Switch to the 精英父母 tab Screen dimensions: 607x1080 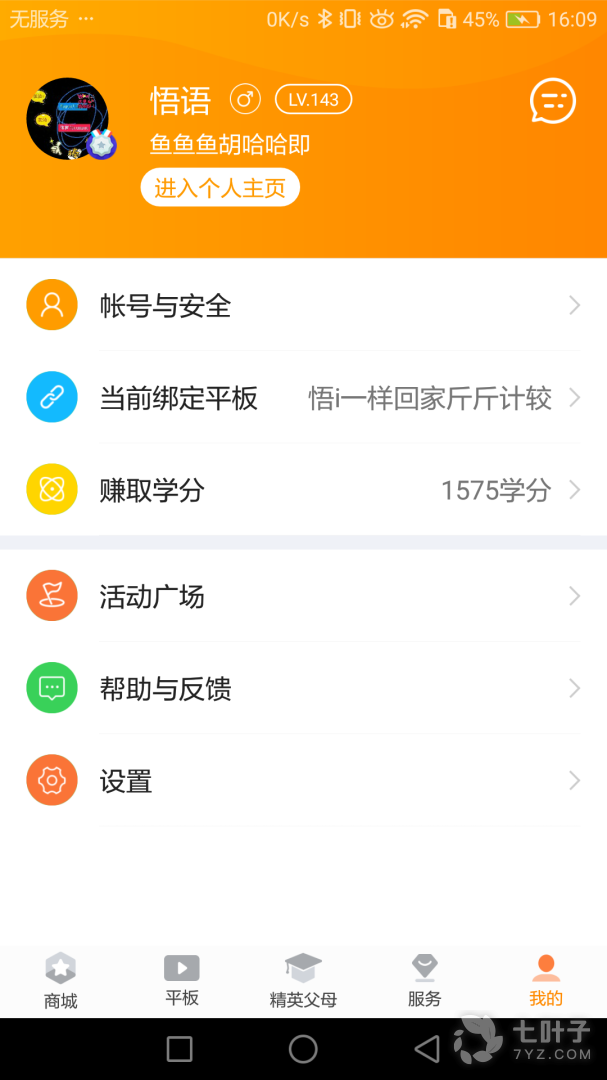tap(303, 980)
